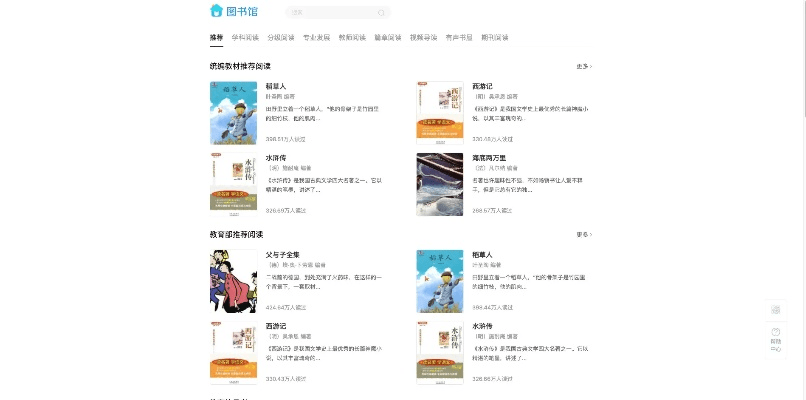The height and width of the screenshot is (400, 806).
Task: Select the 推荐 tab
Action: (216, 37)
